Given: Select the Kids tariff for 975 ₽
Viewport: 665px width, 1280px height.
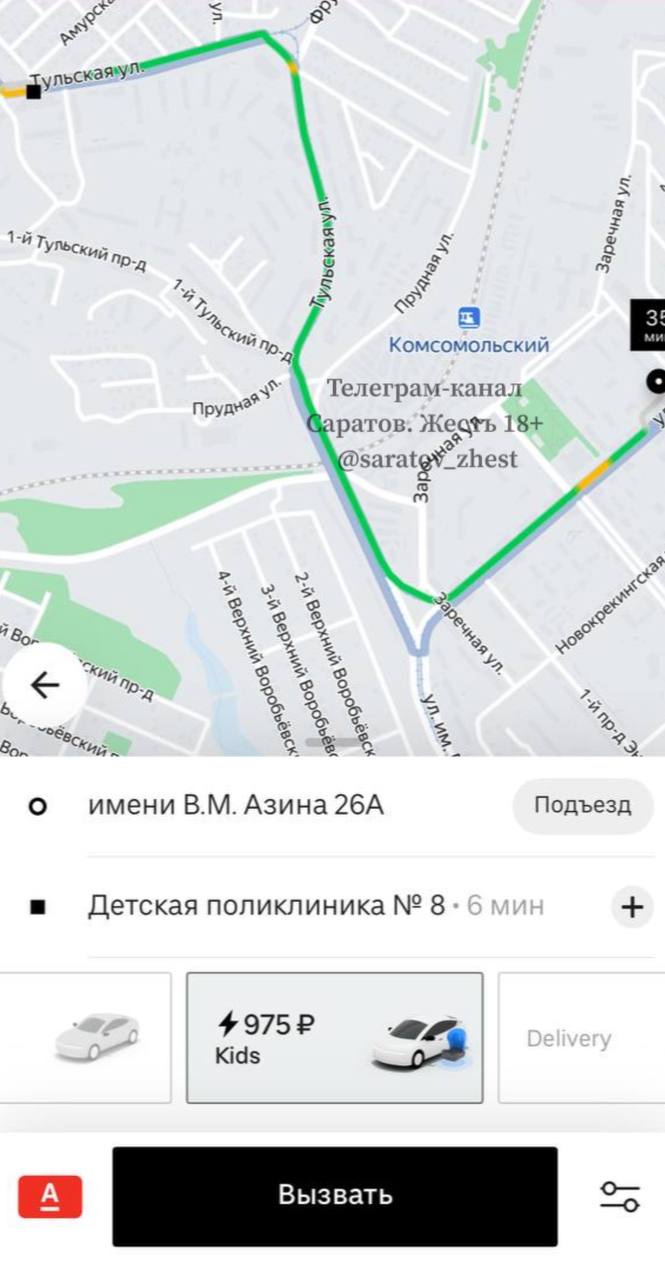Looking at the screenshot, I should [x=334, y=1038].
